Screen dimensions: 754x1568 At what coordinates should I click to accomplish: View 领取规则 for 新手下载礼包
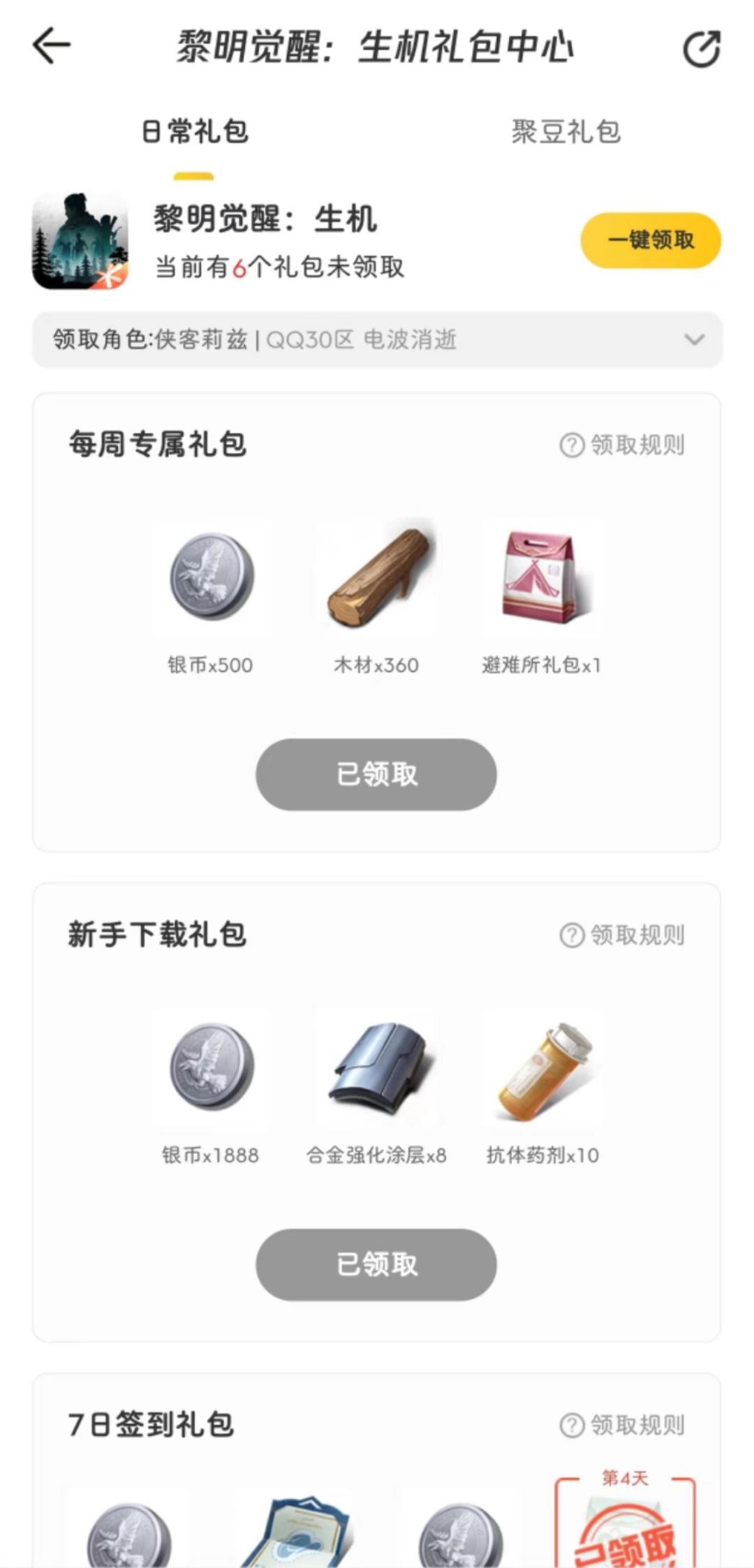(x=622, y=935)
